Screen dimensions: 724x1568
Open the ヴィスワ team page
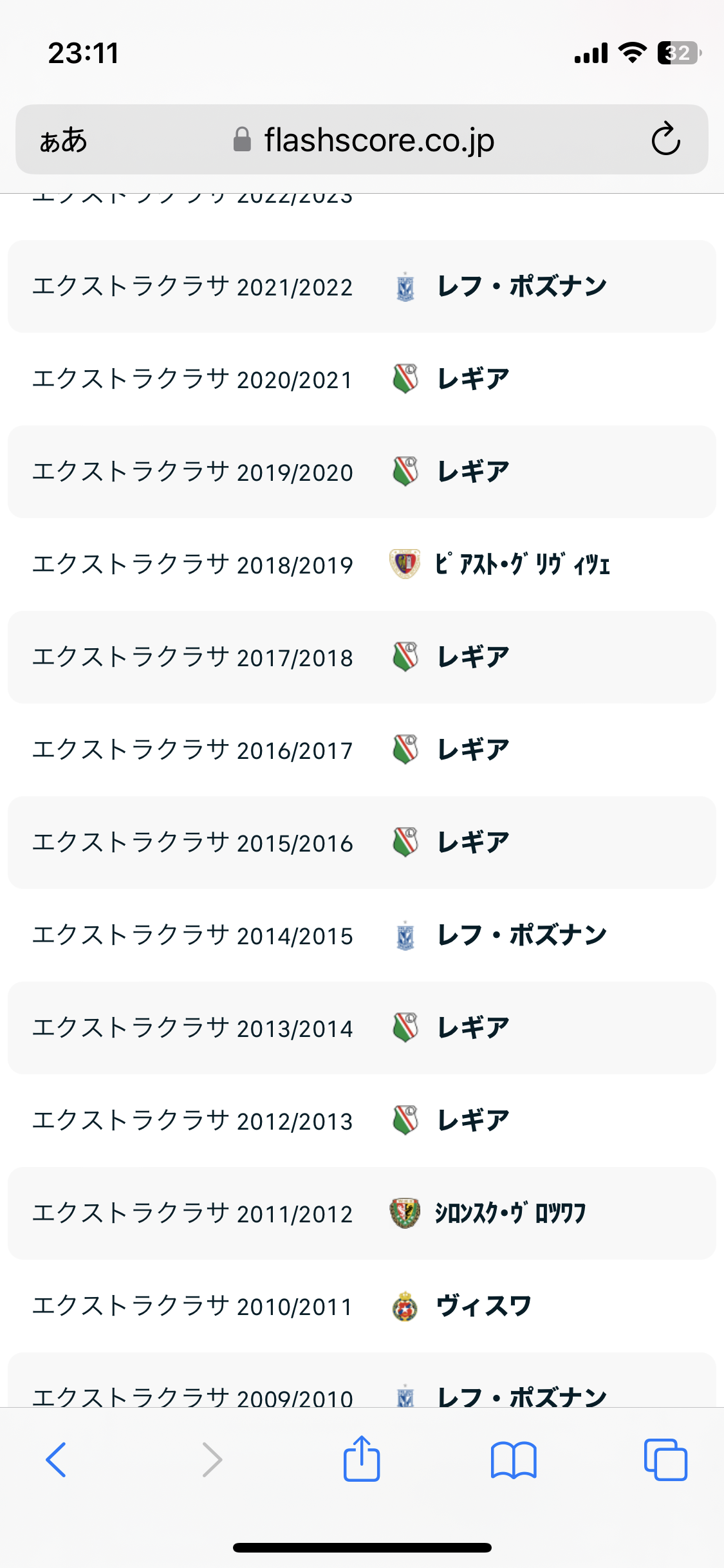click(x=483, y=1306)
